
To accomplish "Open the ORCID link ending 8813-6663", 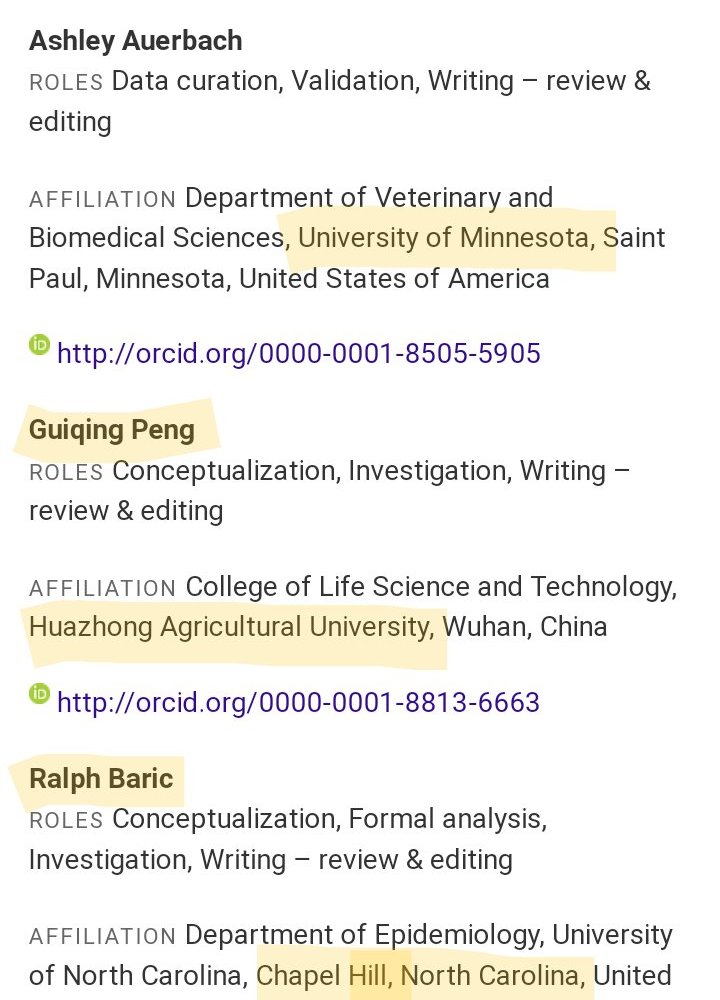I will click(x=298, y=702).
